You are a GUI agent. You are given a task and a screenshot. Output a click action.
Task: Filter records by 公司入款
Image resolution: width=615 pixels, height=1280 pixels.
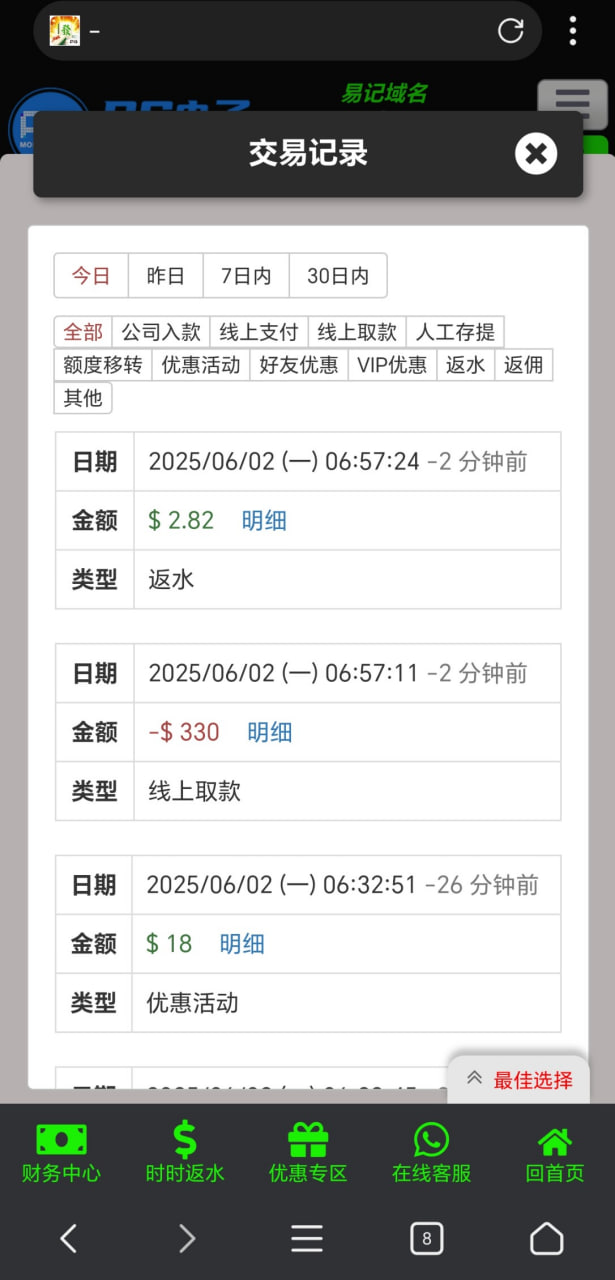161,332
